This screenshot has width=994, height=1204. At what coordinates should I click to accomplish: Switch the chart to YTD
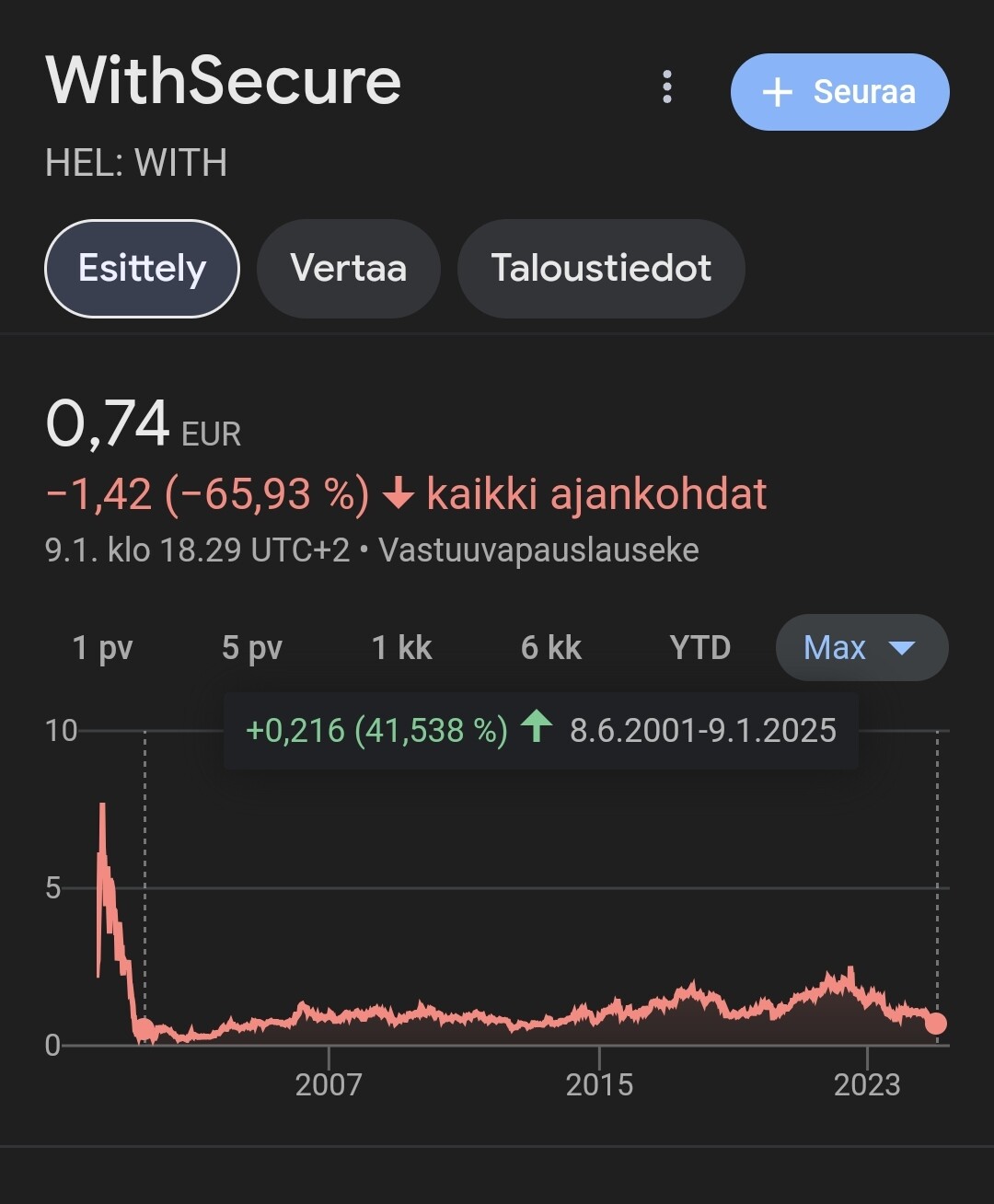(x=699, y=648)
